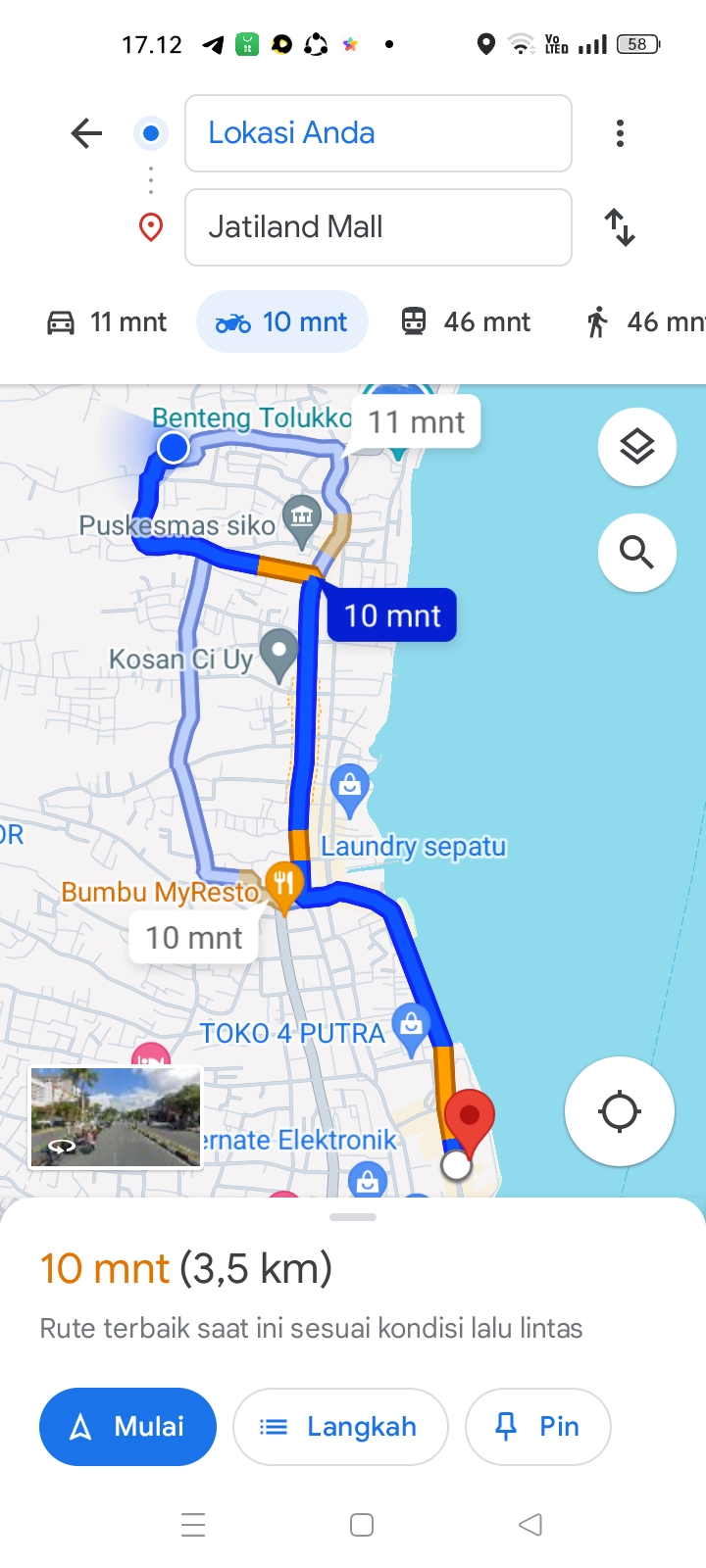View route steps with Langkah
The image size is (706, 1568).
[340, 1427]
